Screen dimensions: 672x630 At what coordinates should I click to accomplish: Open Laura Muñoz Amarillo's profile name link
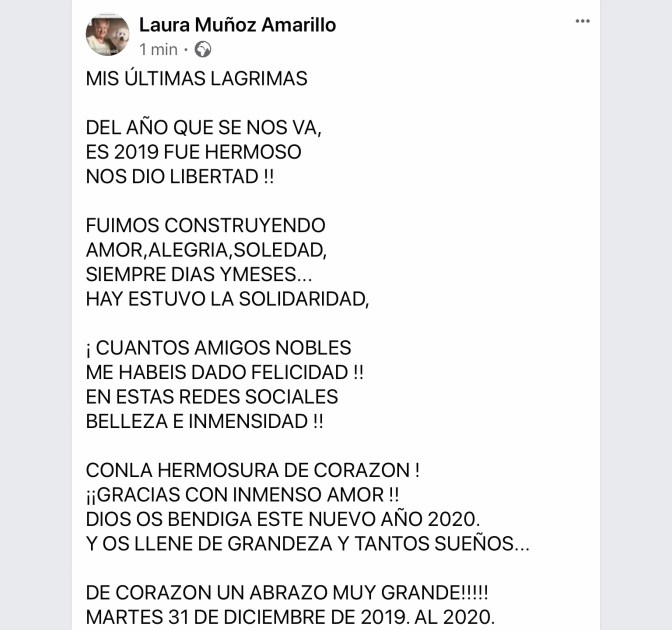point(237,24)
